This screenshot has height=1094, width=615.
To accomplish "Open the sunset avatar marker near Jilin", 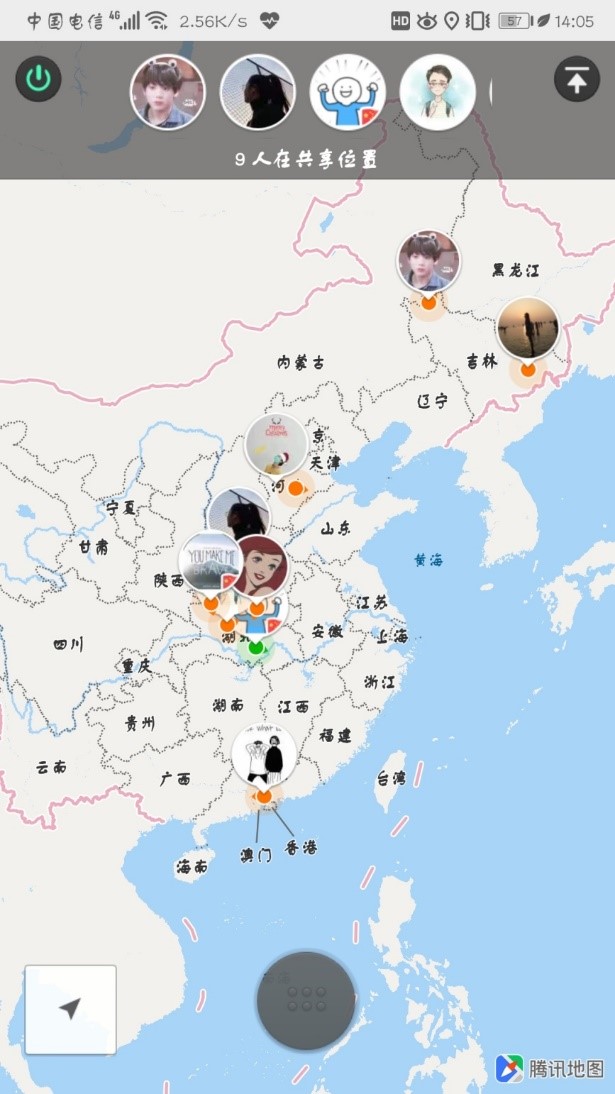I will pyautogui.click(x=527, y=329).
